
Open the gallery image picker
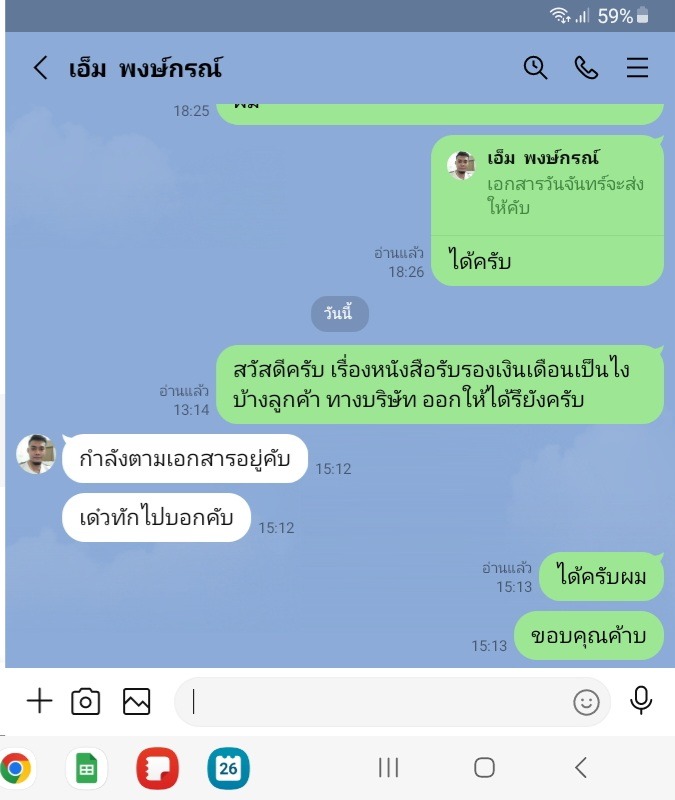pyautogui.click(x=136, y=701)
